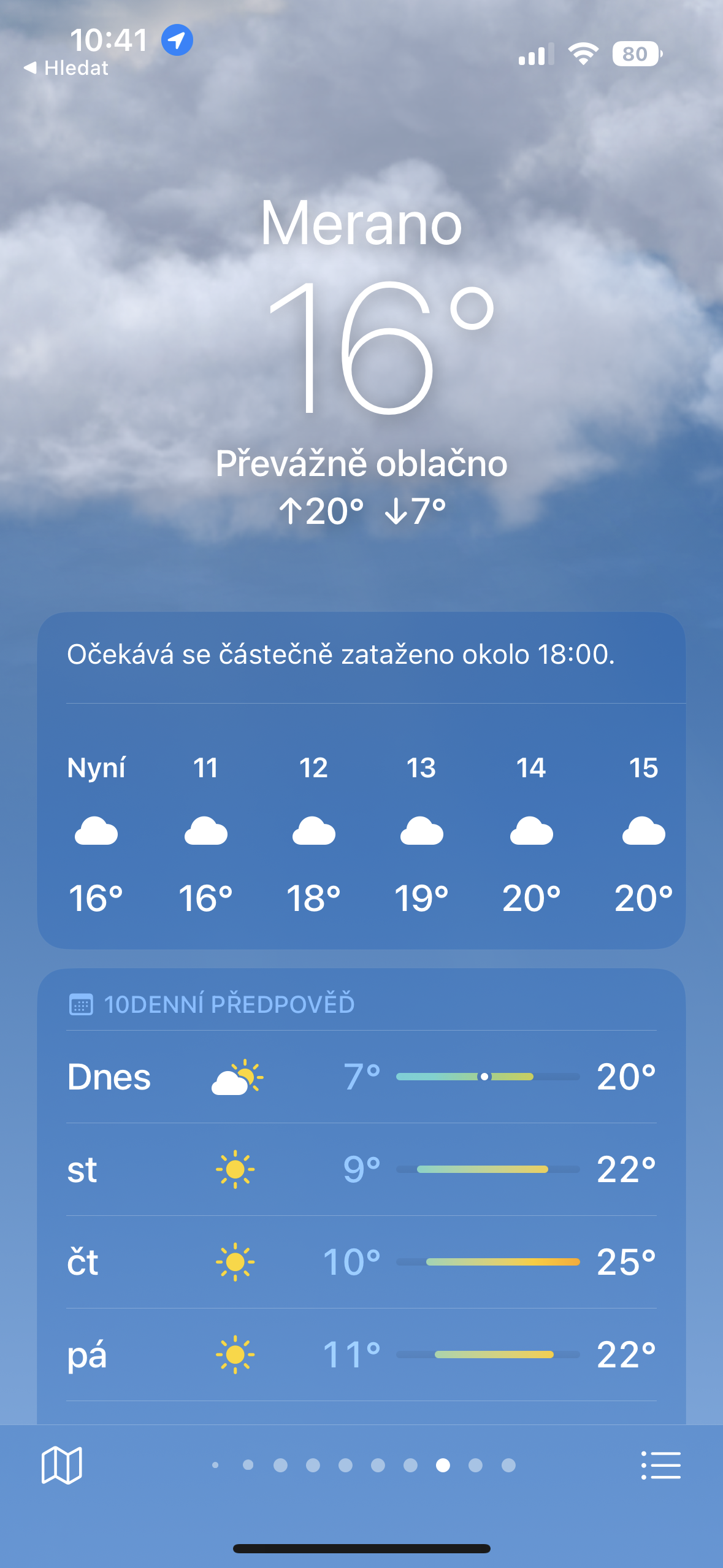Go back to Hledat
The width and height of the screenshot is (723, 1568).
point(66,68)
